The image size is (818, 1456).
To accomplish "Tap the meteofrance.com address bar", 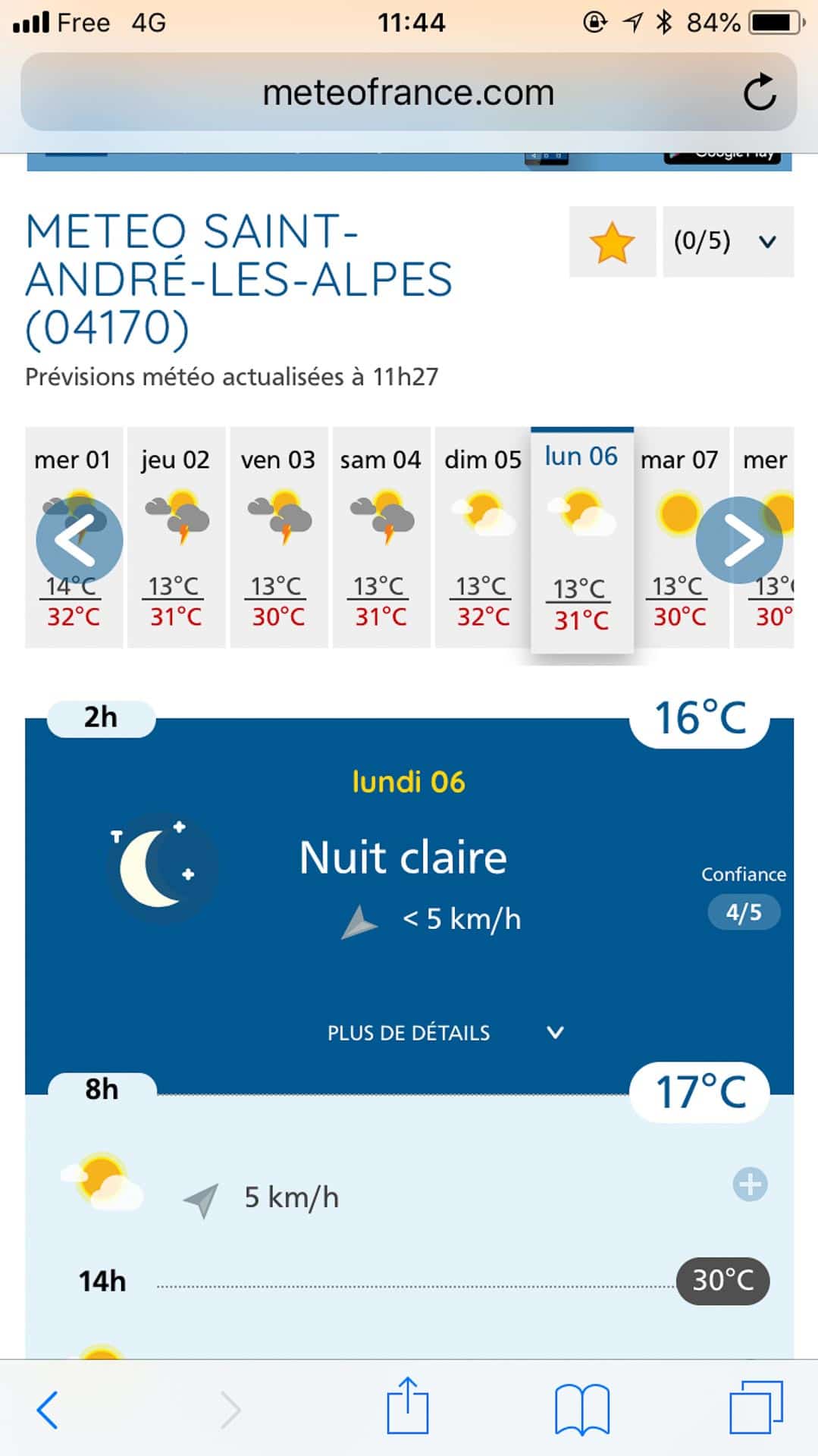I will point(408,93).
